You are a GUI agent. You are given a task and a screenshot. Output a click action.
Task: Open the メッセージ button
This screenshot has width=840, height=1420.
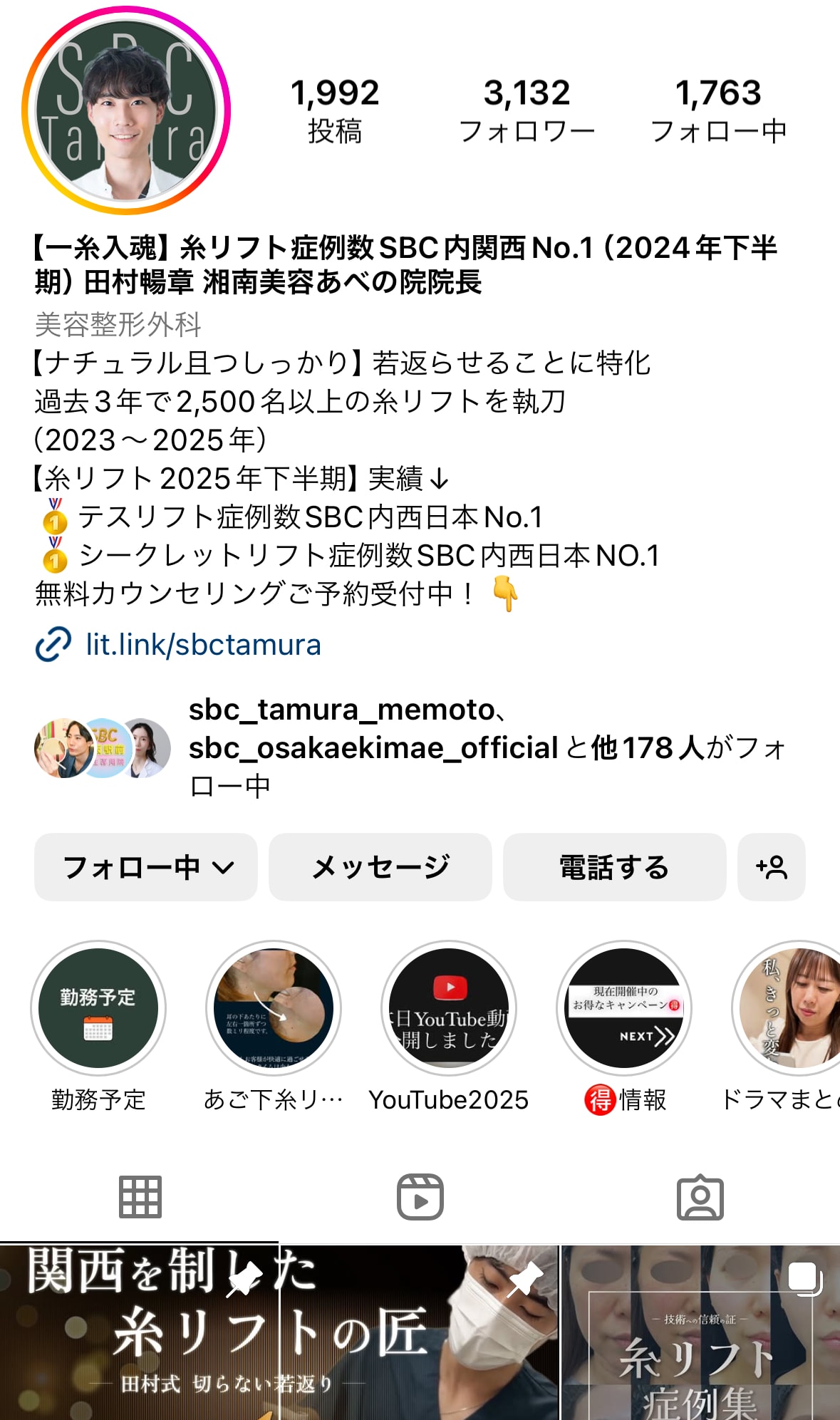click(x=380, y=868)
